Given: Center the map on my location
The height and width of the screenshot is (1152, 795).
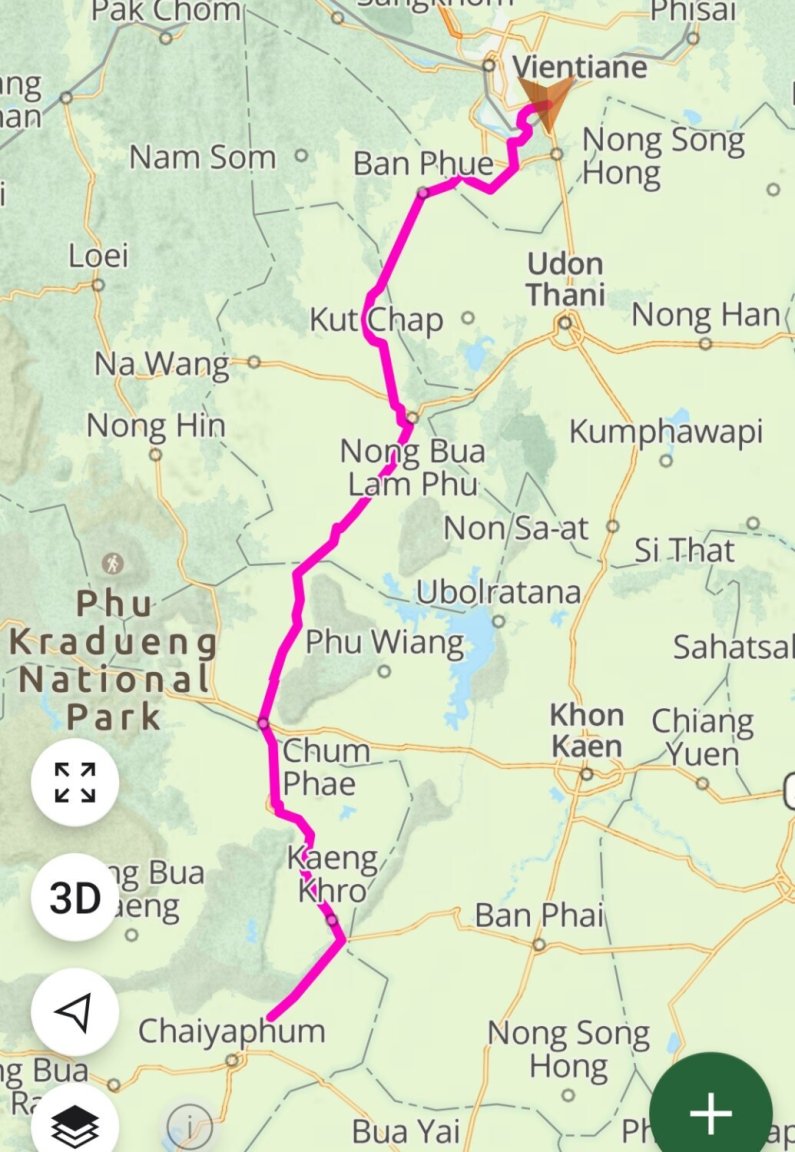Looking at the screenshot, I should [x=75, y=1012].
